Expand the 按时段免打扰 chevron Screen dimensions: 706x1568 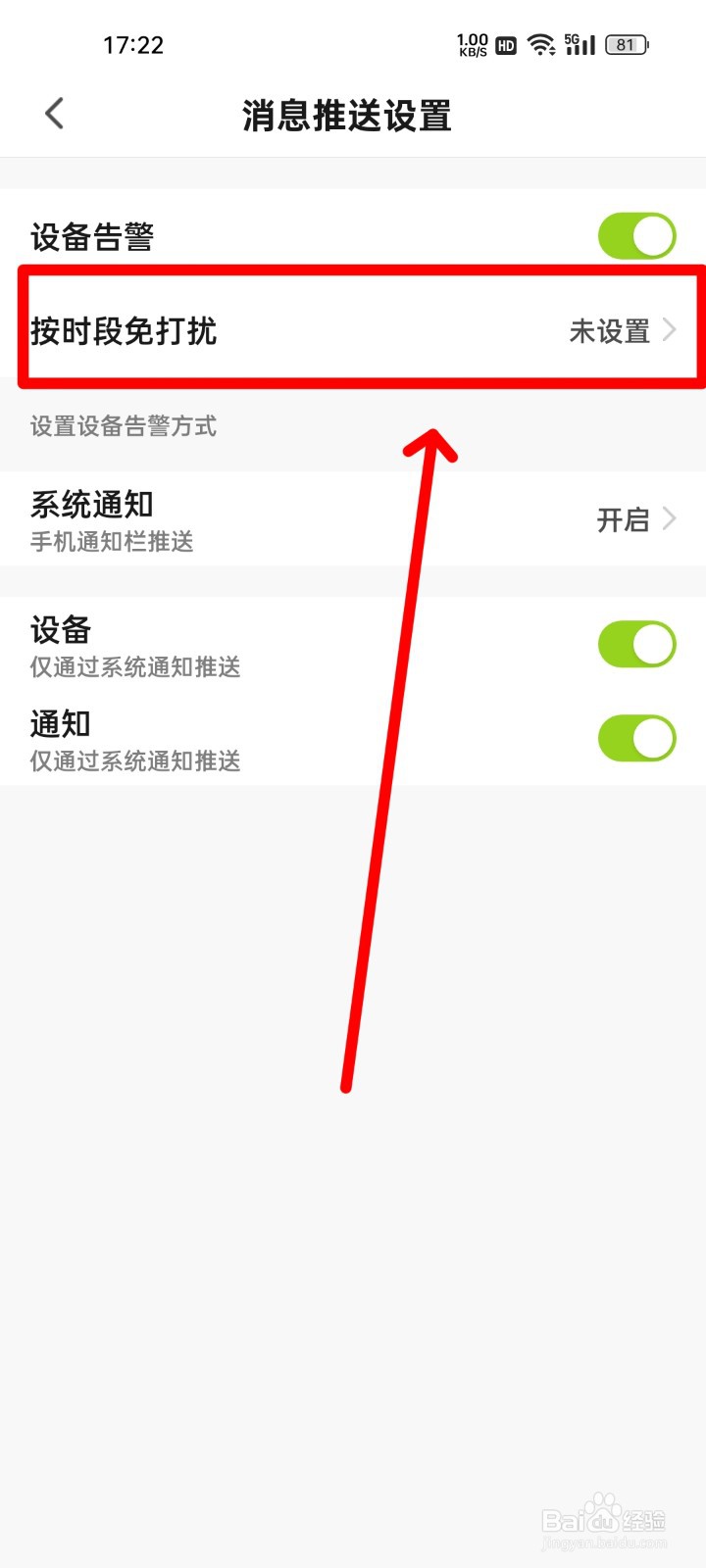pyautogui.click(x=671, y=331)
